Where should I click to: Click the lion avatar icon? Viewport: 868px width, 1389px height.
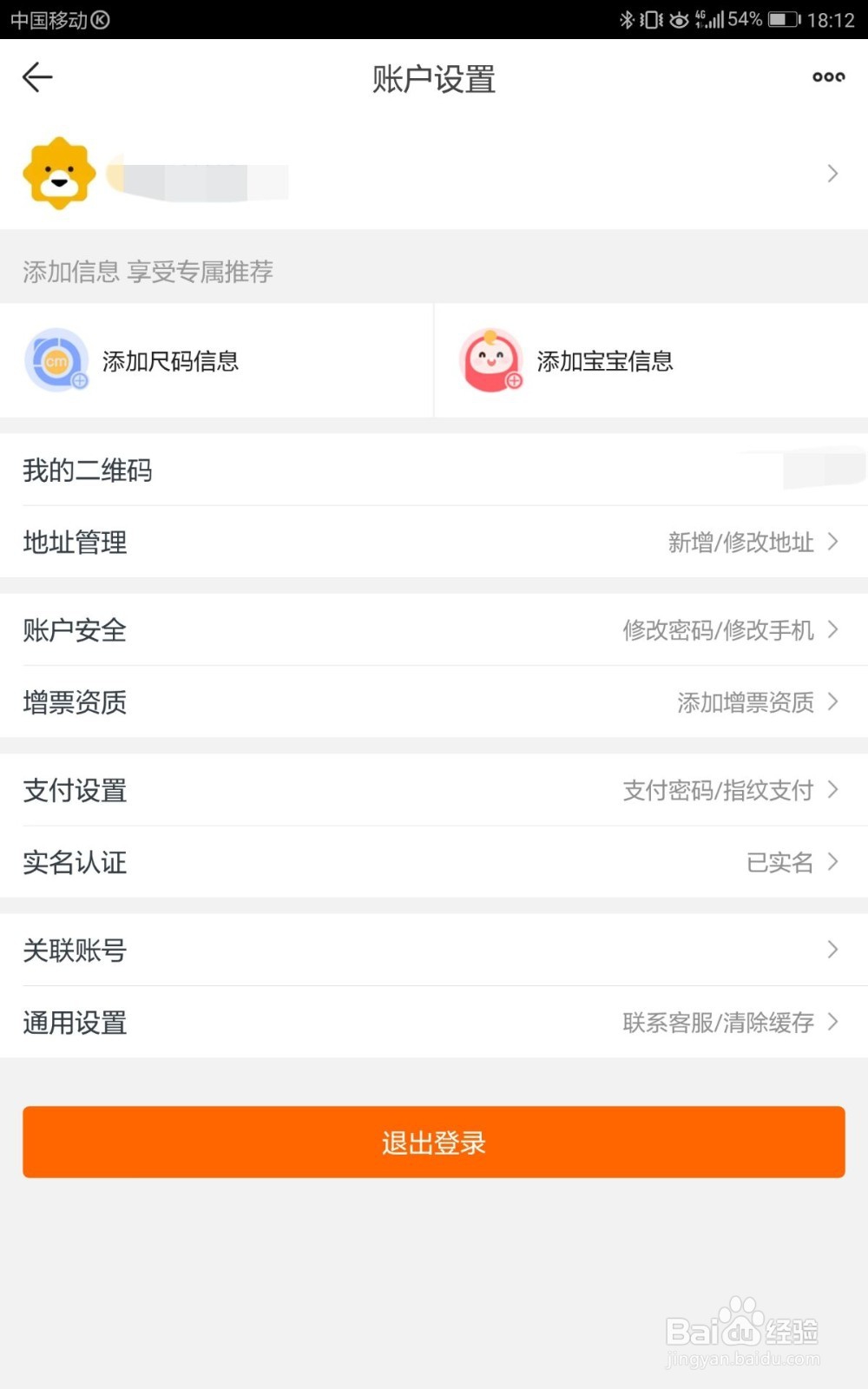tap(57, 172)
